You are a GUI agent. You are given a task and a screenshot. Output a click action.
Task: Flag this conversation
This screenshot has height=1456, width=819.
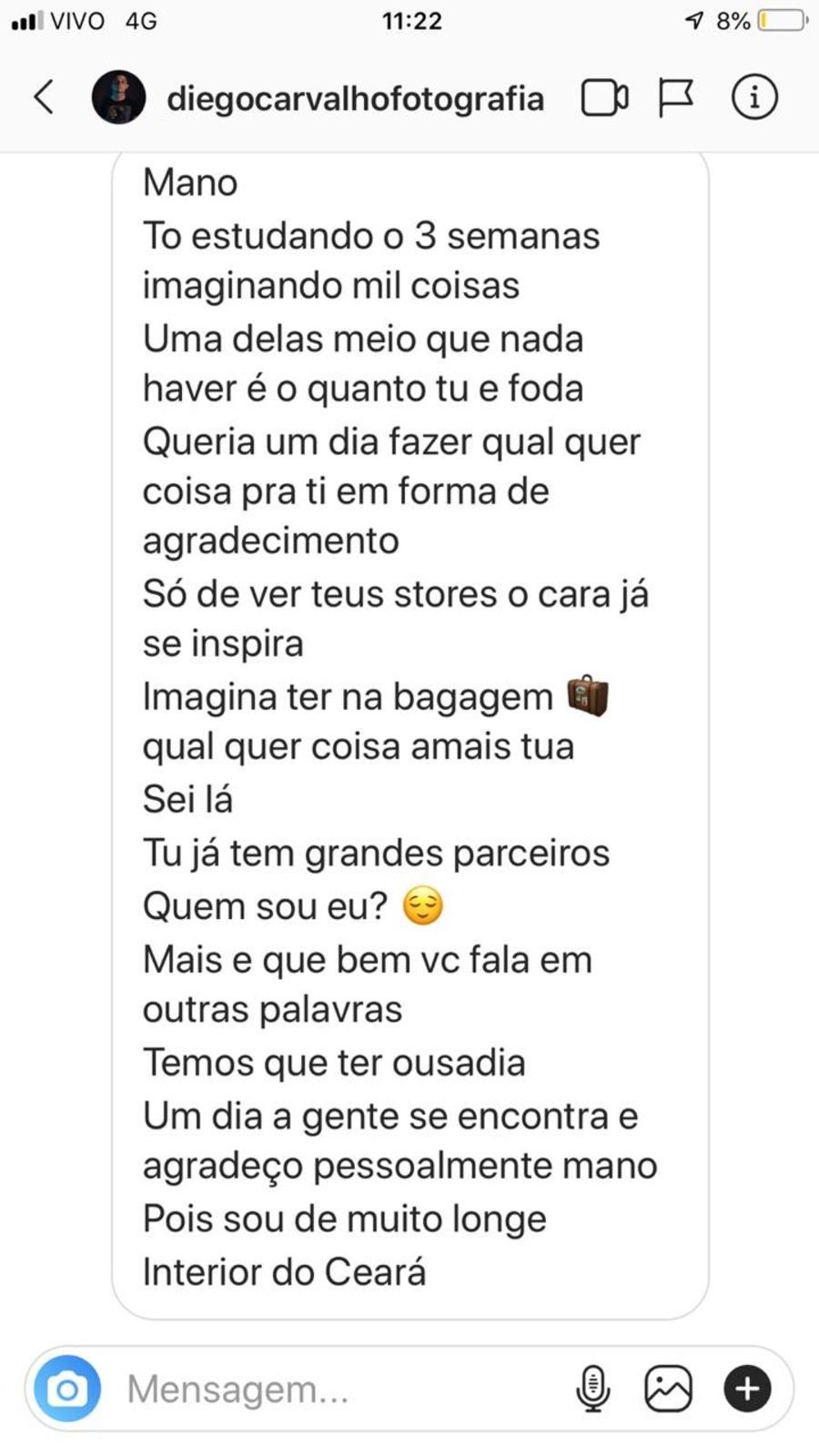(676, 97)
